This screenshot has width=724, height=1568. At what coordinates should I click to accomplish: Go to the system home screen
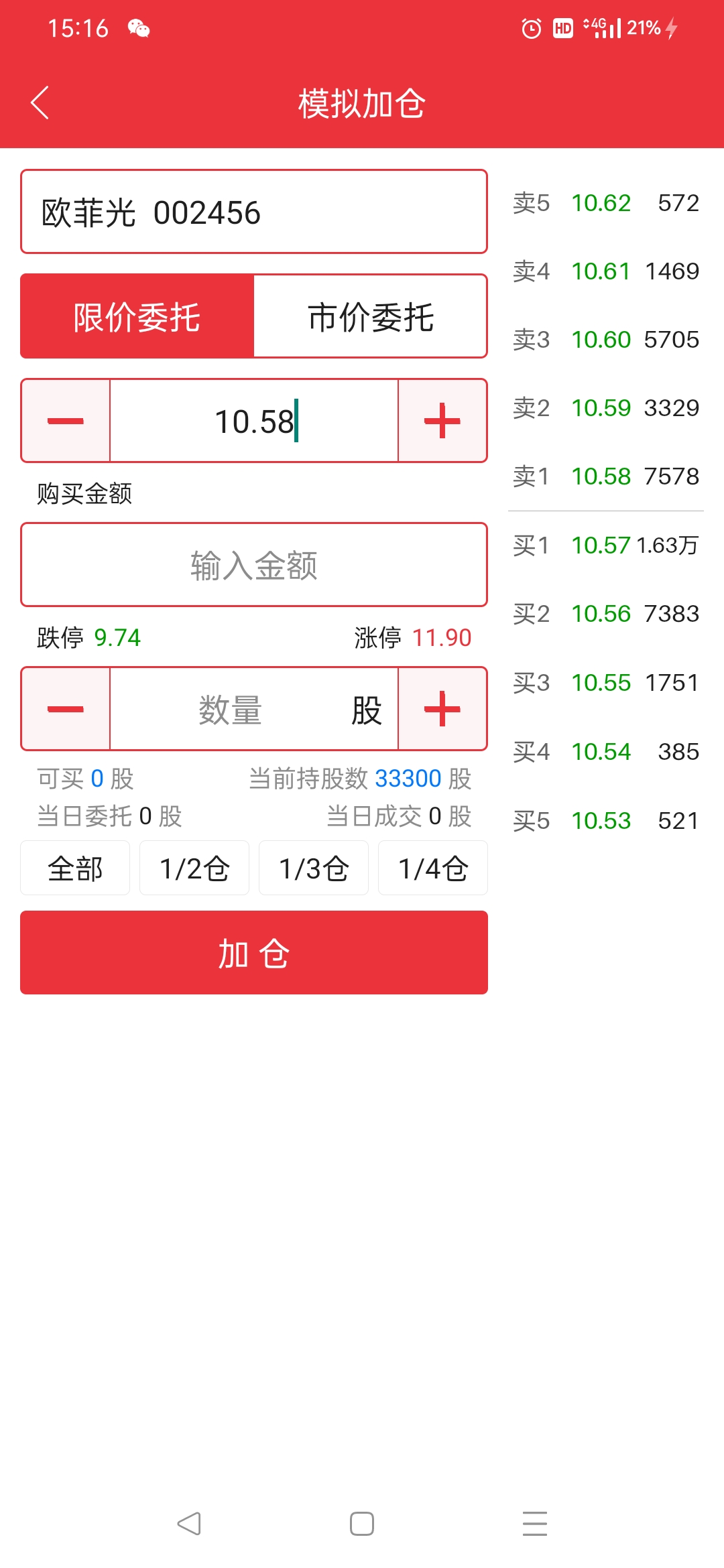pos(362,1524)
